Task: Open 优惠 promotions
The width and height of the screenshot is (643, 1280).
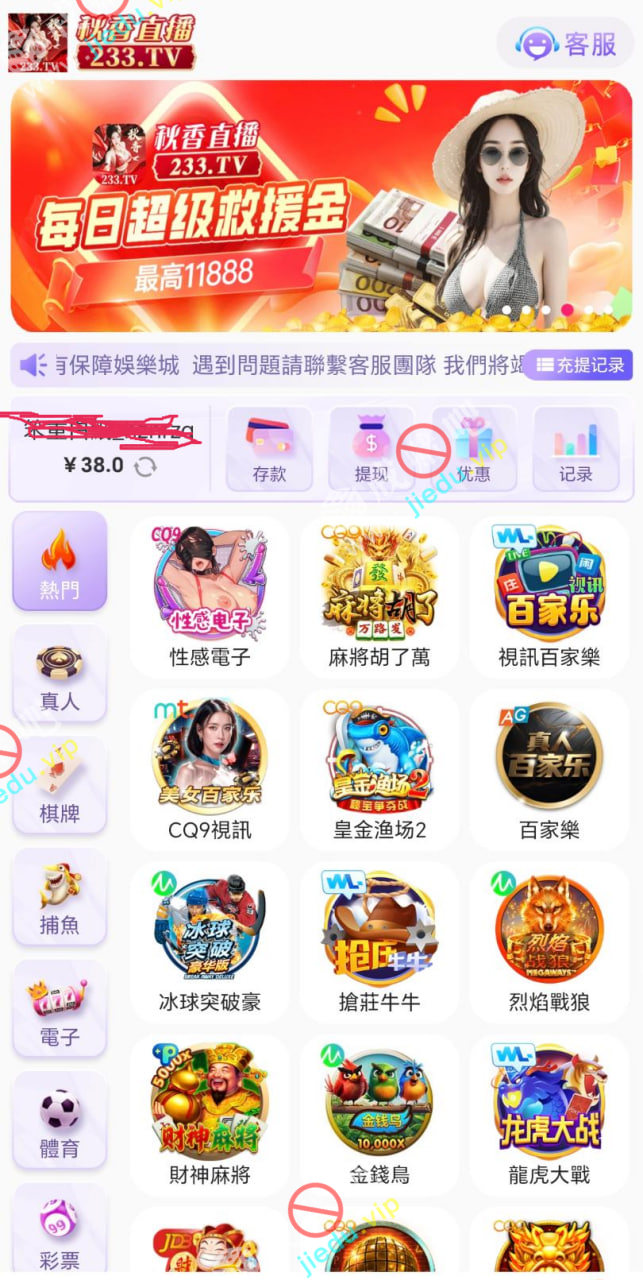Action: pos(474,449)
